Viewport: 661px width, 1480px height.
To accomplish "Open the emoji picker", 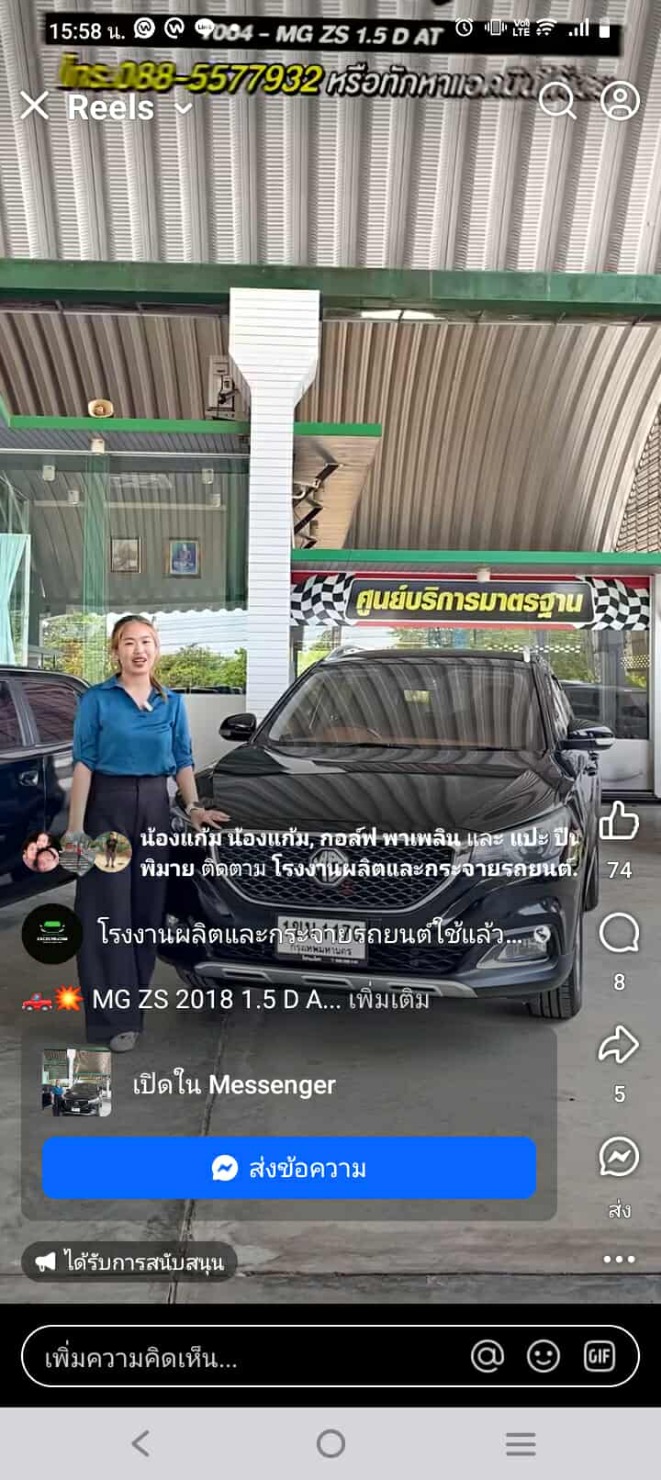I will pos(543,1357).
